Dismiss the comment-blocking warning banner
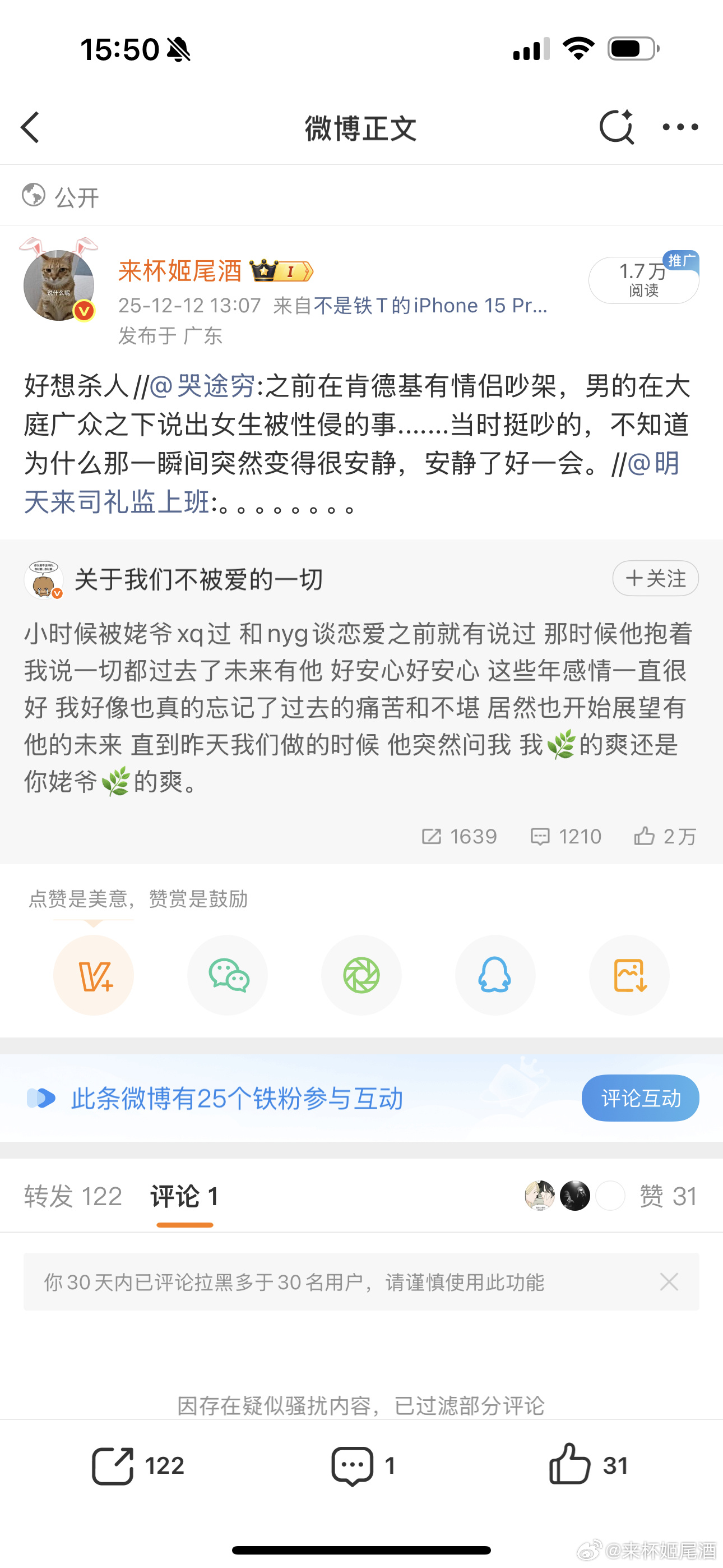This screenshot has width=723, height=1568. click(x=669, y=1282)
